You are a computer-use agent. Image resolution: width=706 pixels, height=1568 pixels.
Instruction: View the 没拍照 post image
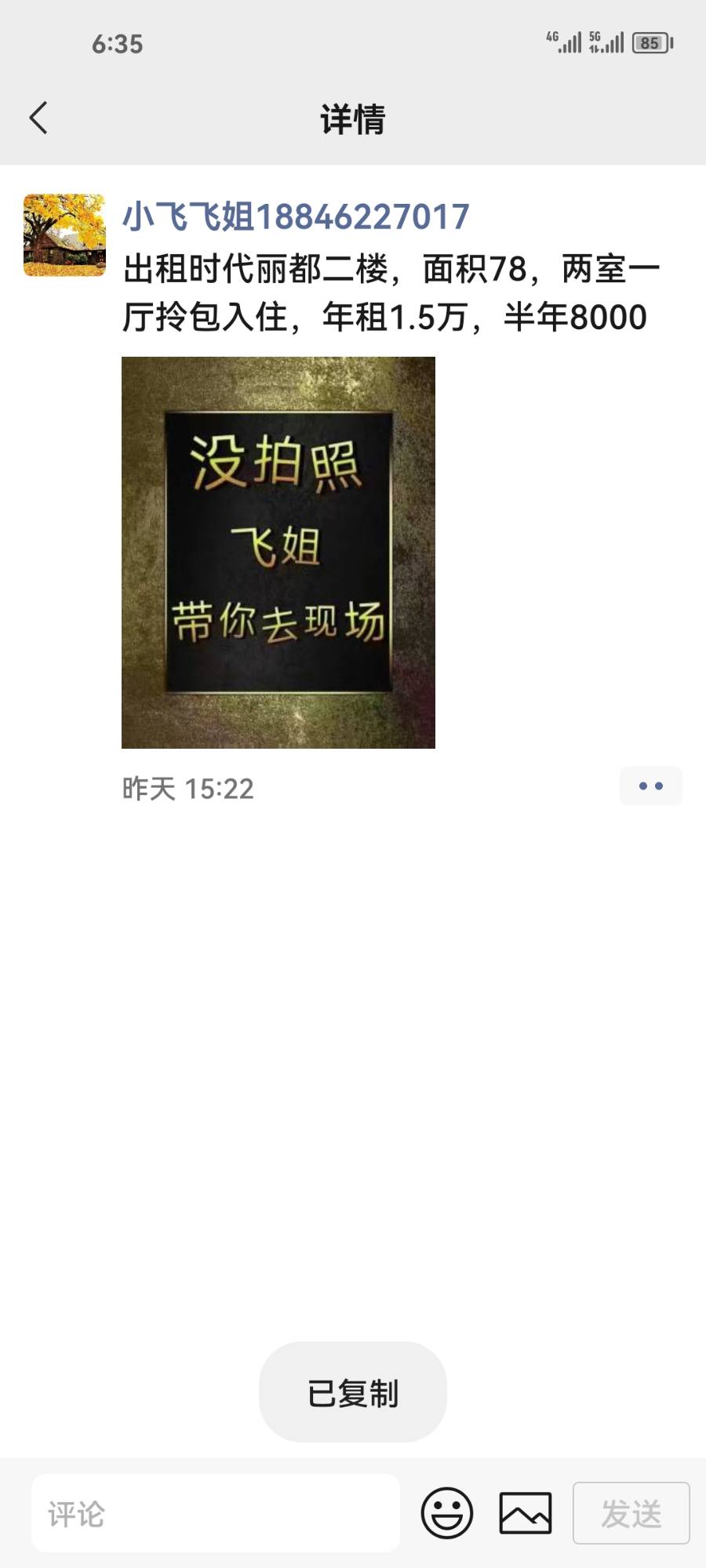[x=278, y=552]
